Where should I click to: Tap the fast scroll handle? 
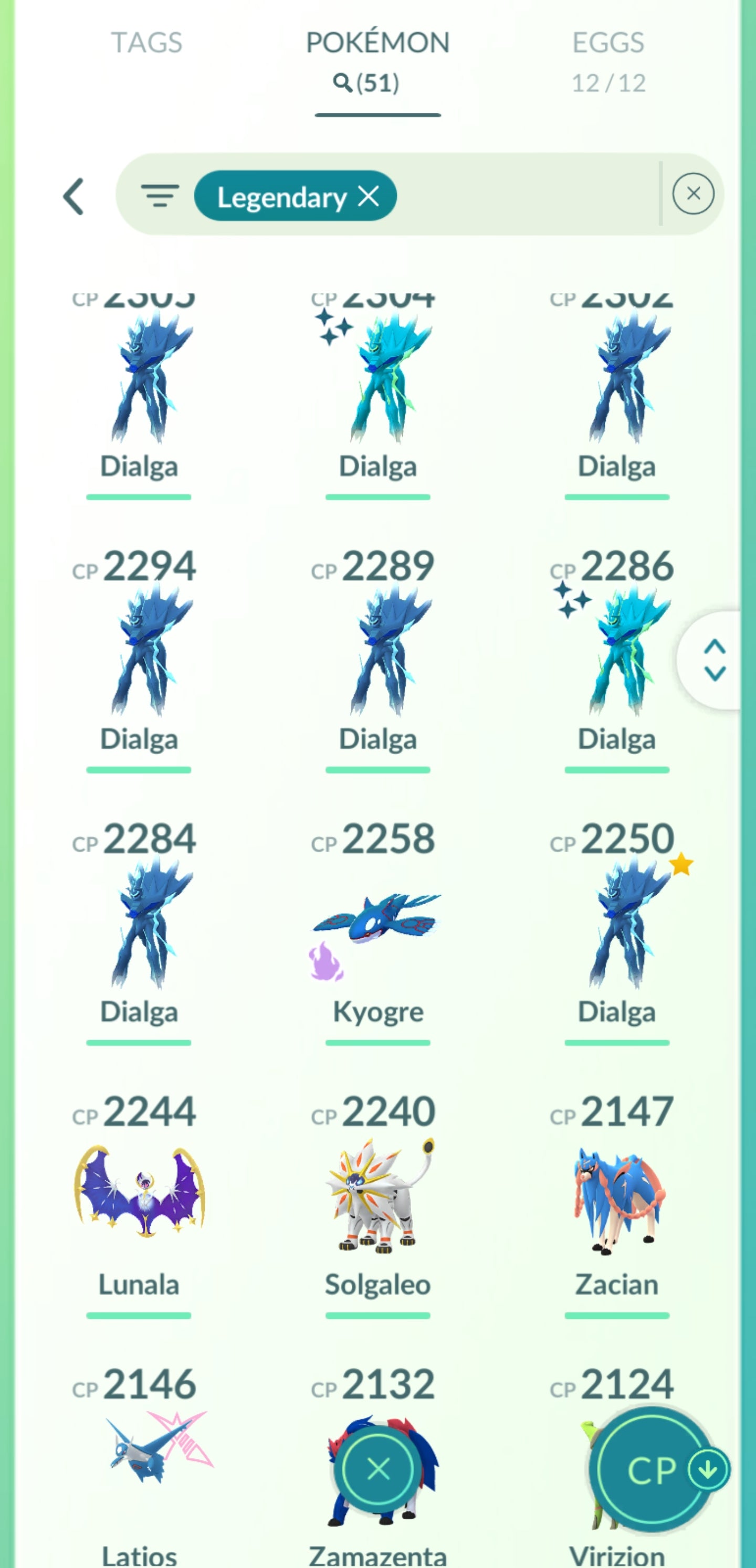[714, 660]
